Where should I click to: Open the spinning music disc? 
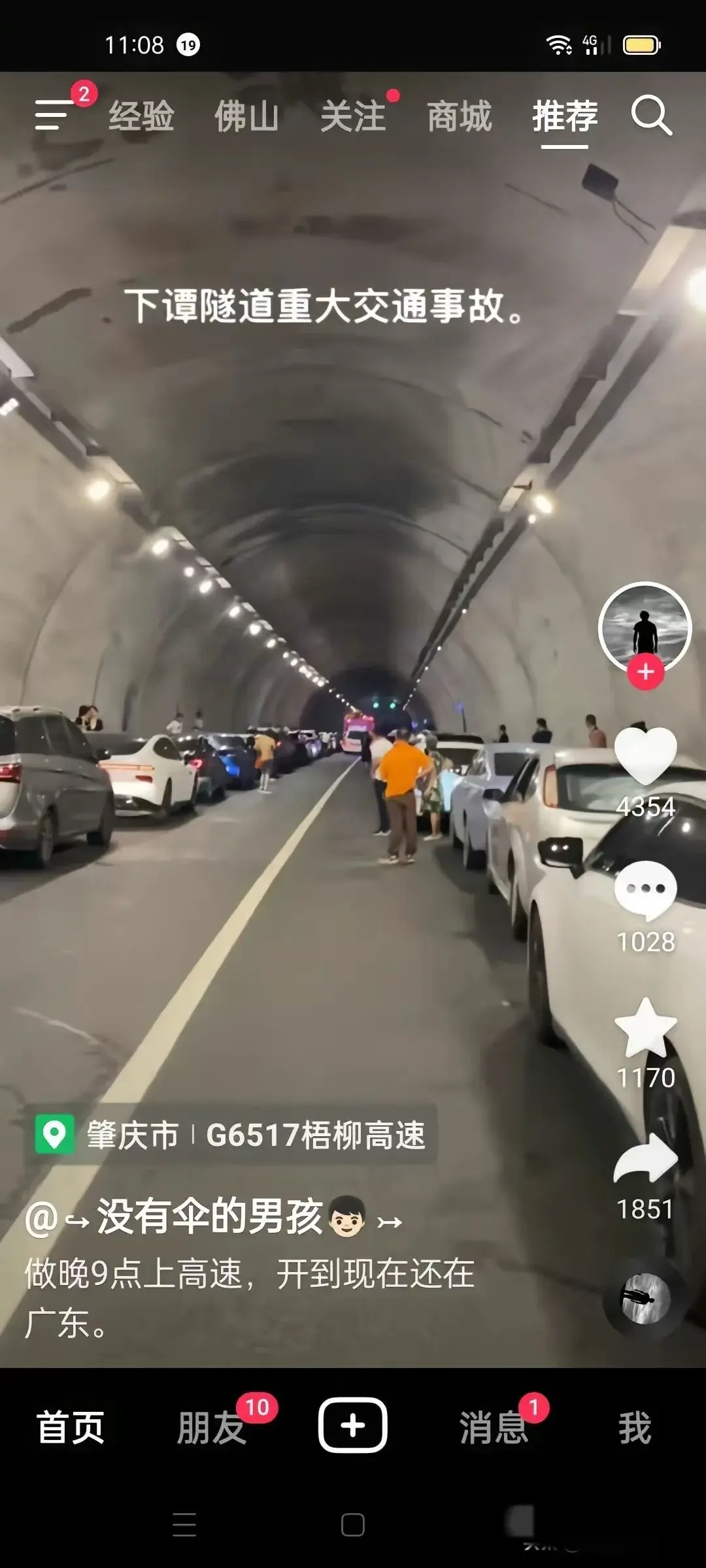(x=645, y=1299)
